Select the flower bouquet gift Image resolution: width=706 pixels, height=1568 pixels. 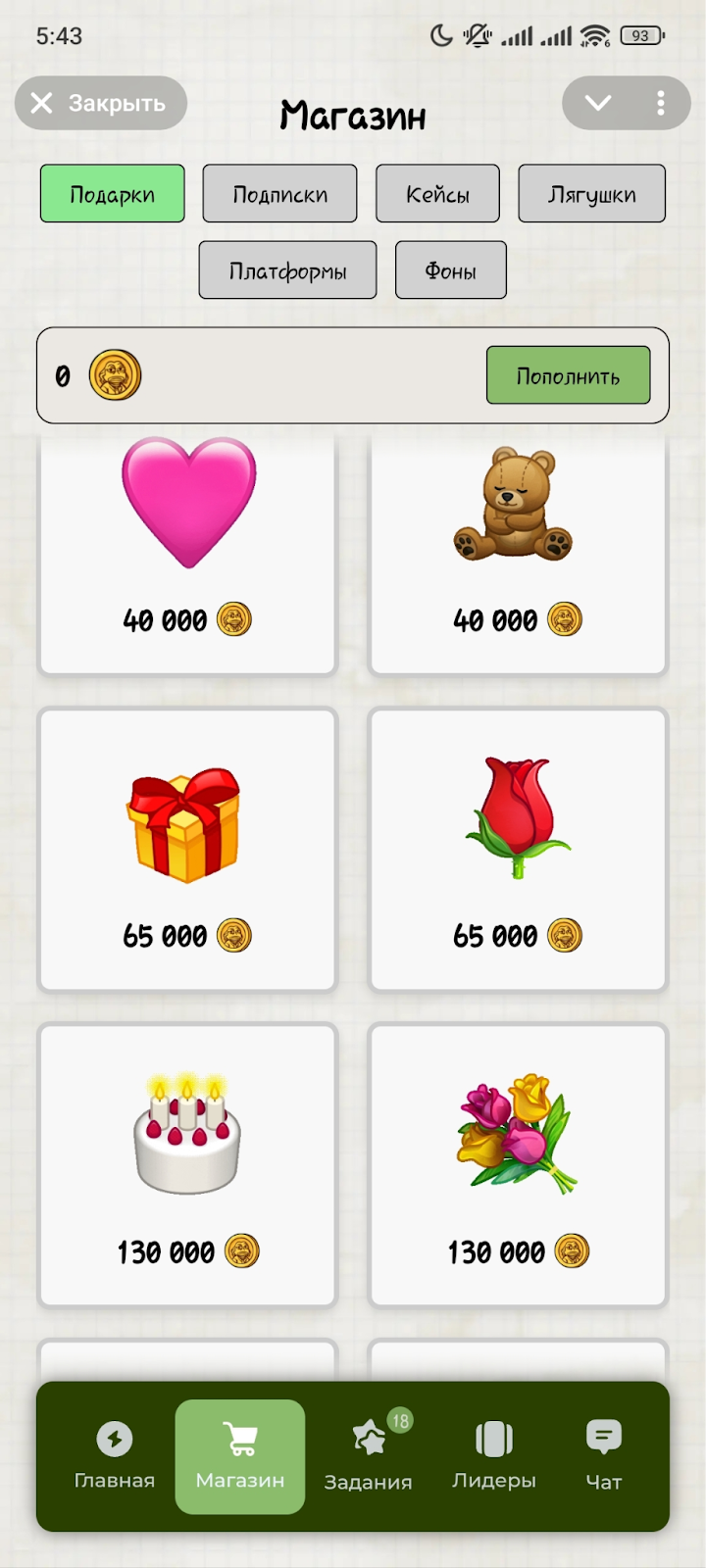pos(517,1164)
